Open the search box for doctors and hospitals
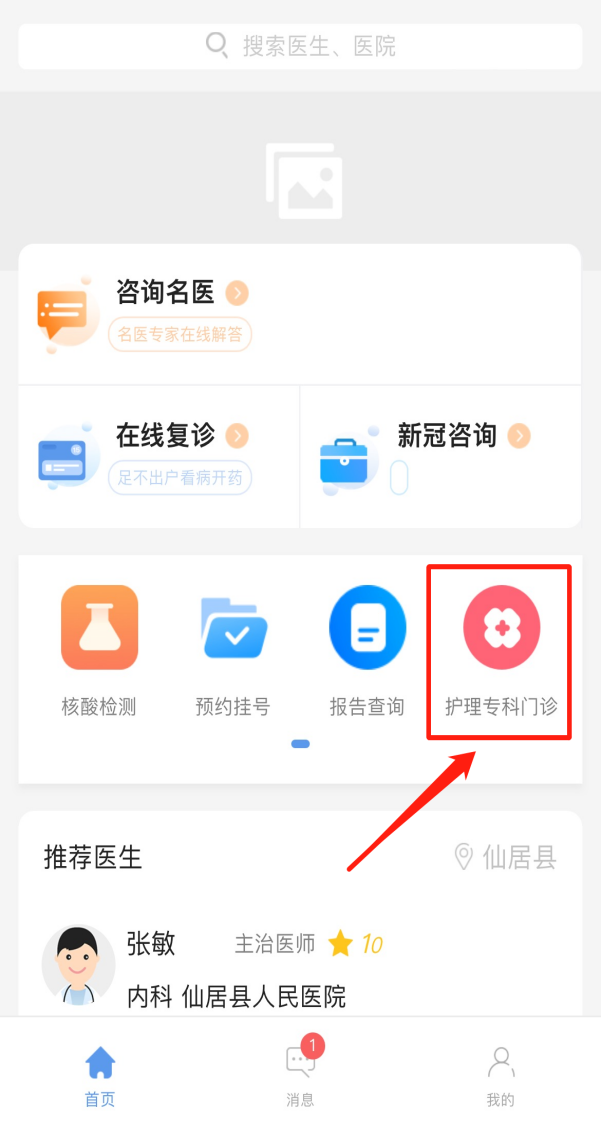 pos(300,46)
